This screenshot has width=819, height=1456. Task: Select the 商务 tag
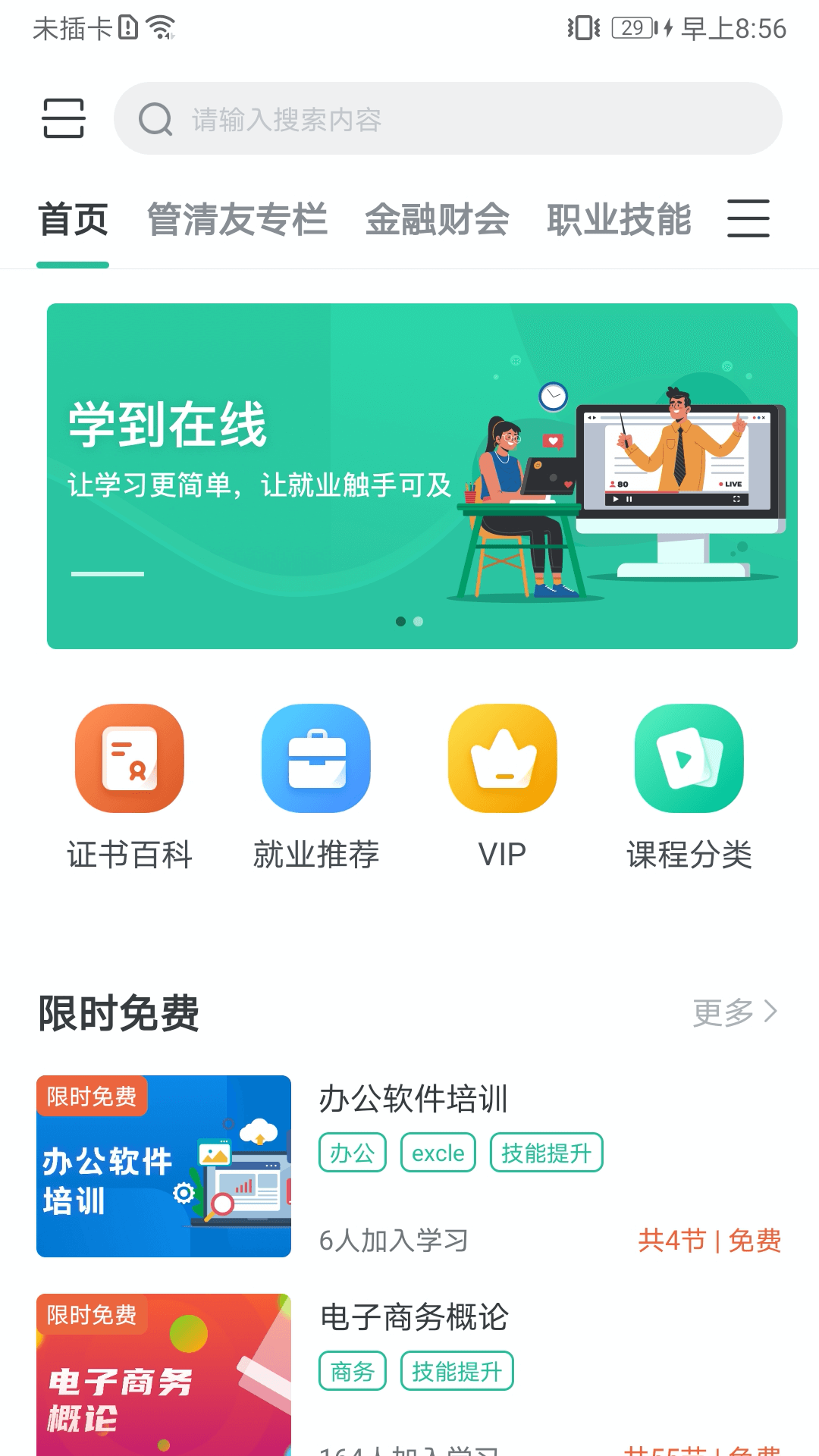[x=353, y=1371]
